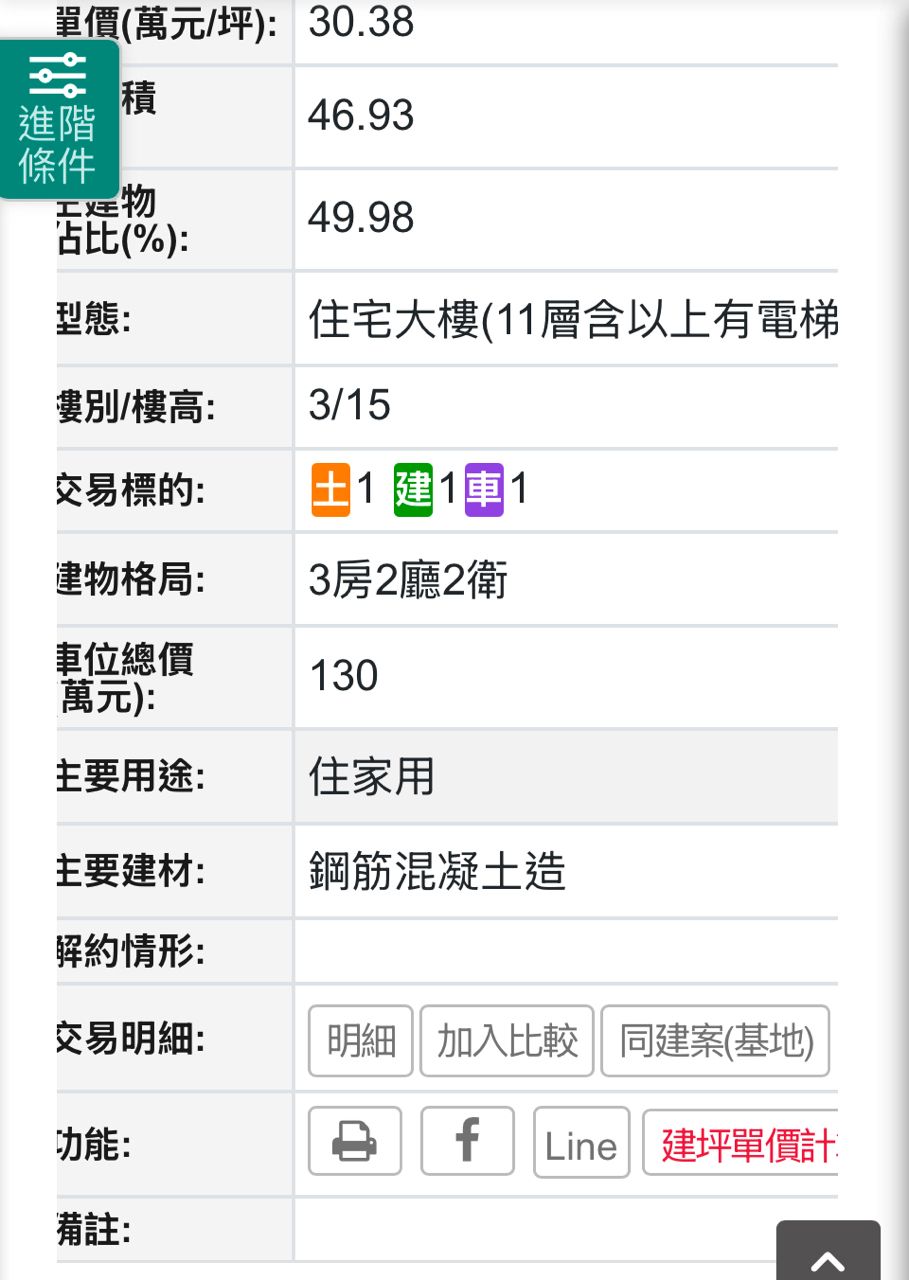This screenshot has width=909, height=1280.
Task: Share this record via Line
Action: [x=581, y=1141]
